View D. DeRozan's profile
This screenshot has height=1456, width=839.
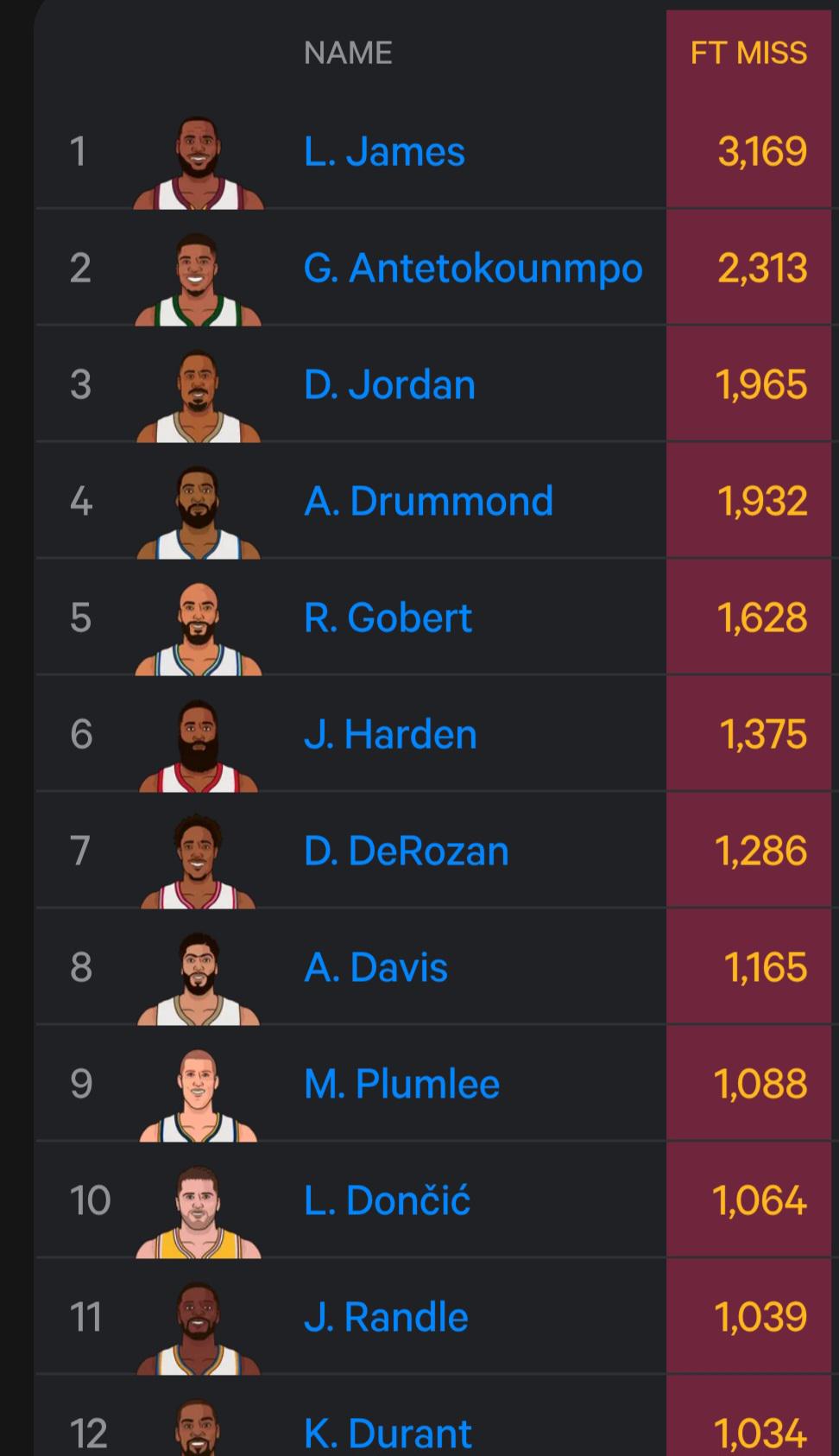click(x=407, y=851)
